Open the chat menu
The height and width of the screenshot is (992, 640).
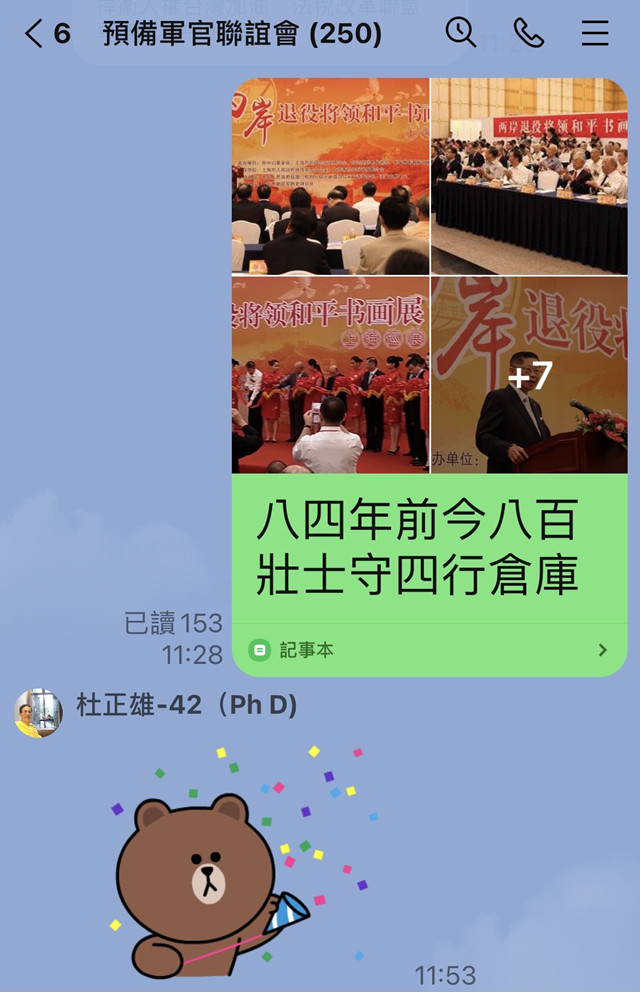point(595,33)
